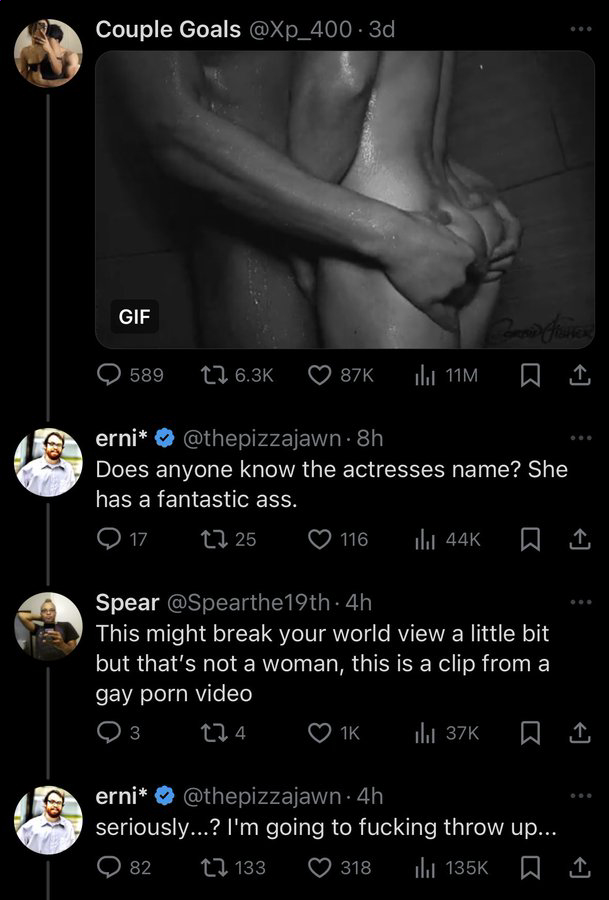Image resolution: width=609 pixels, height=900 pixels.
Task: Open more options on Spear's reply
Action: [x=580, y=602]
